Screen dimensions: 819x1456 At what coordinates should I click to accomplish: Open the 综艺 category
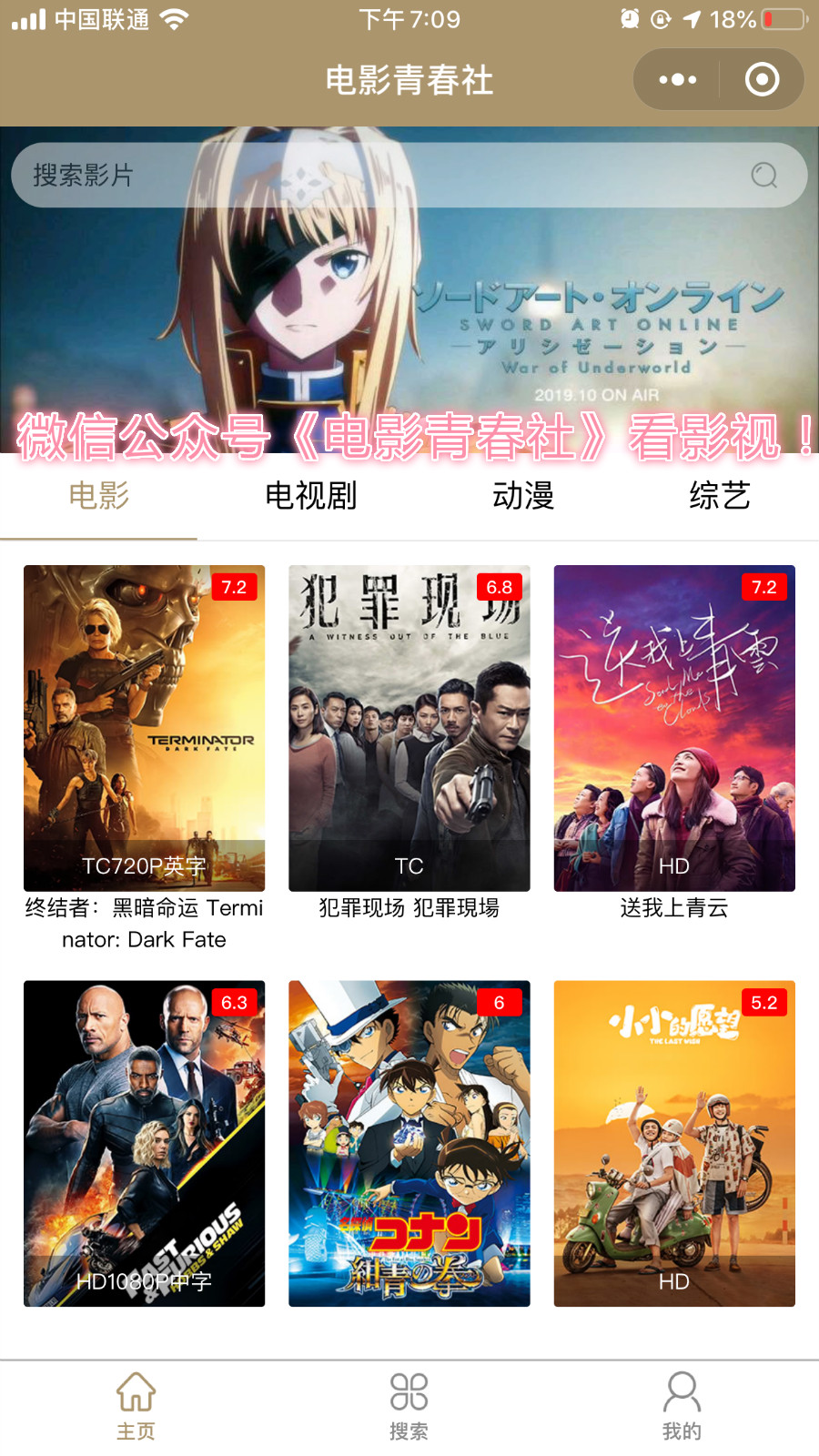coord(722,497)
